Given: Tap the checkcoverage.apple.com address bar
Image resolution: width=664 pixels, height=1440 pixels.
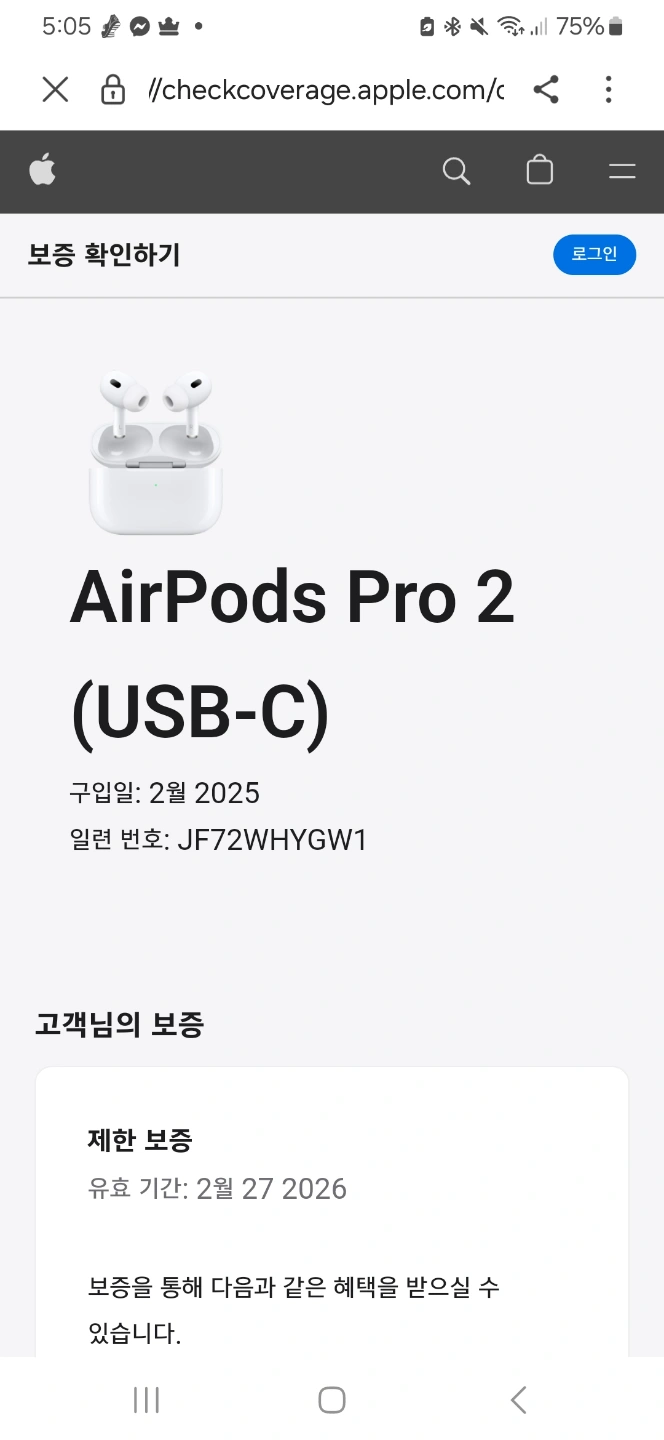Looking at the screenshot, I should pos(324,91).
